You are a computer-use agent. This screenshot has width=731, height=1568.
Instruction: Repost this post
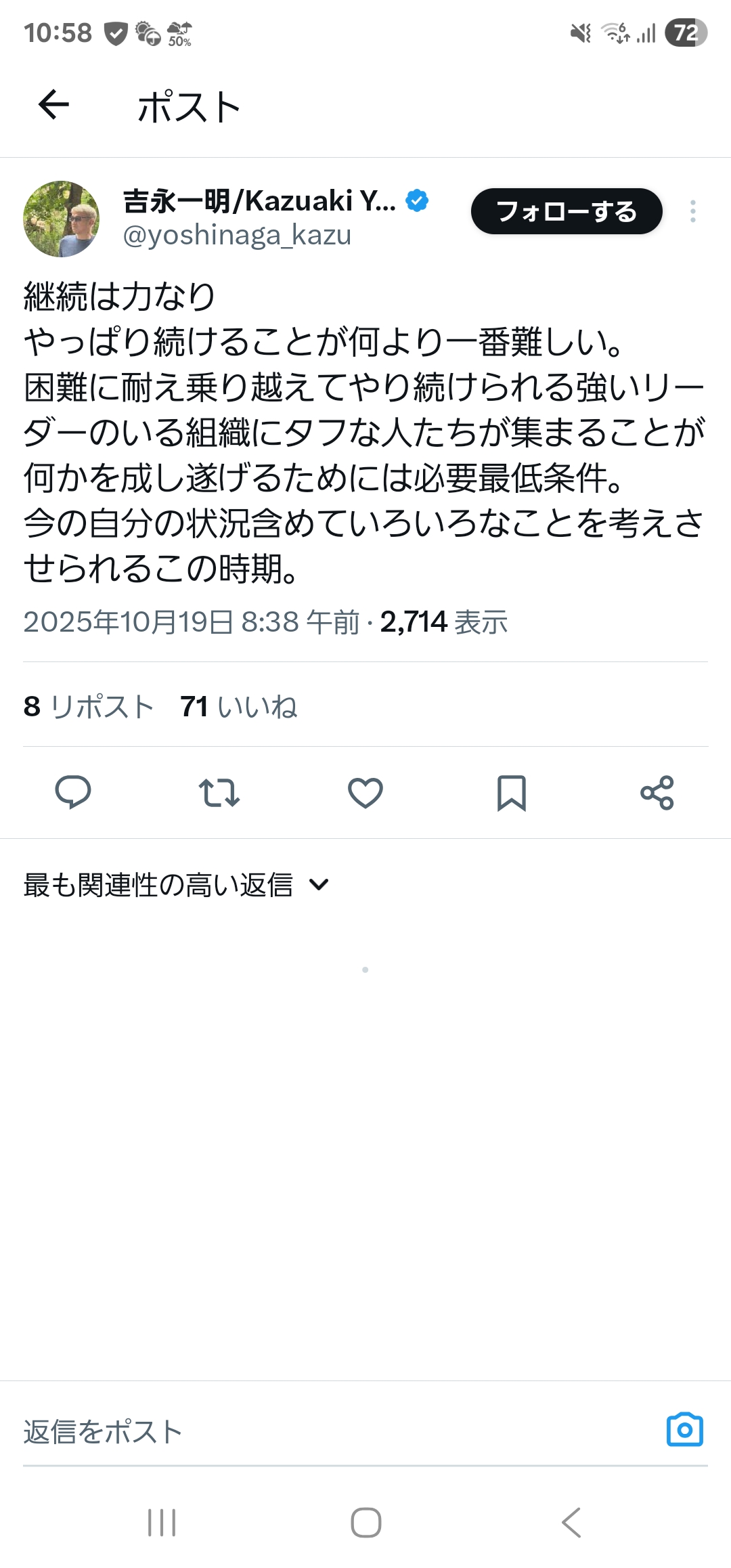(x=219, y=792)
